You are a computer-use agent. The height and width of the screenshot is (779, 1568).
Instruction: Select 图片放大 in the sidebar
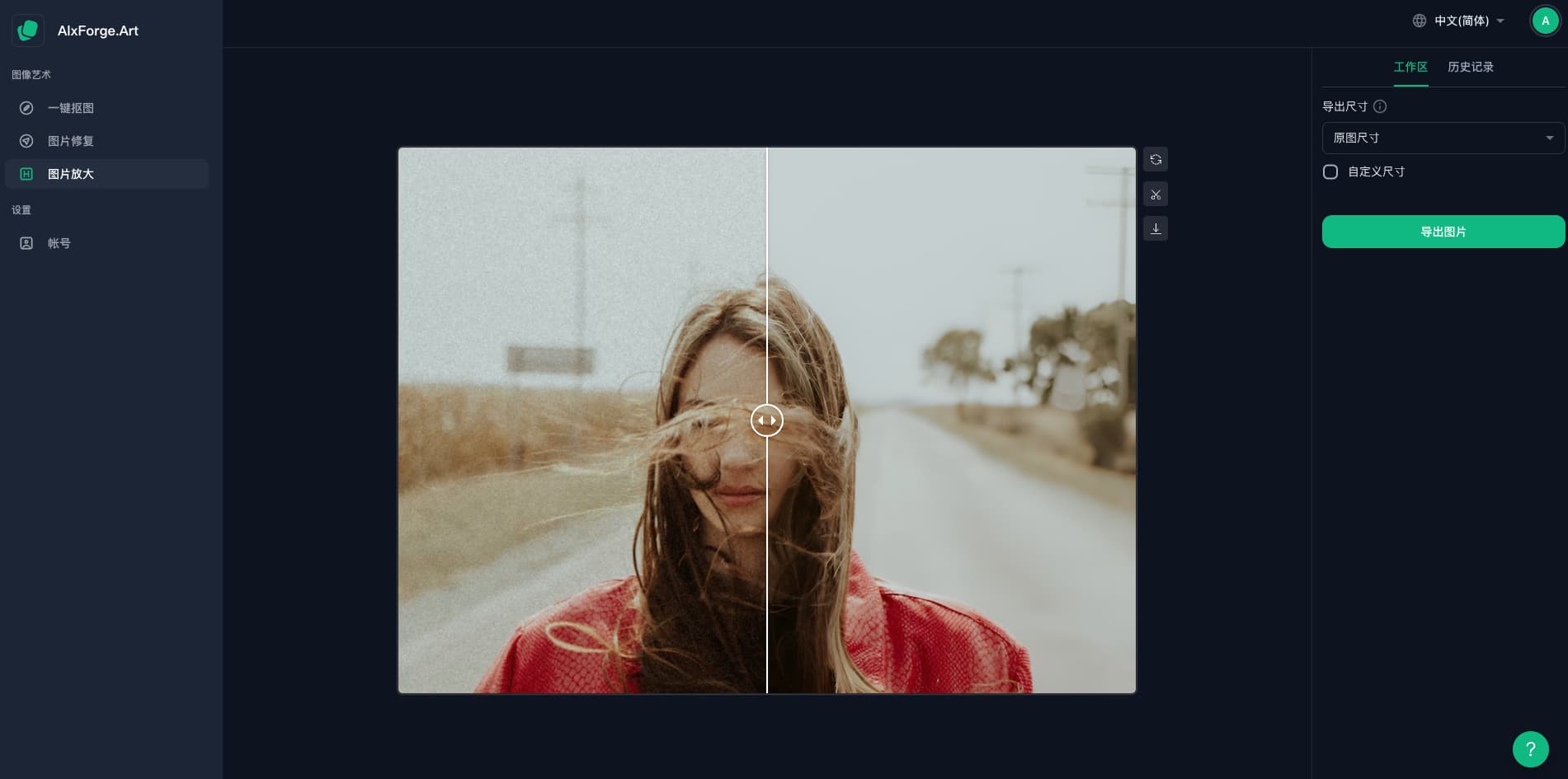point(70,174)
